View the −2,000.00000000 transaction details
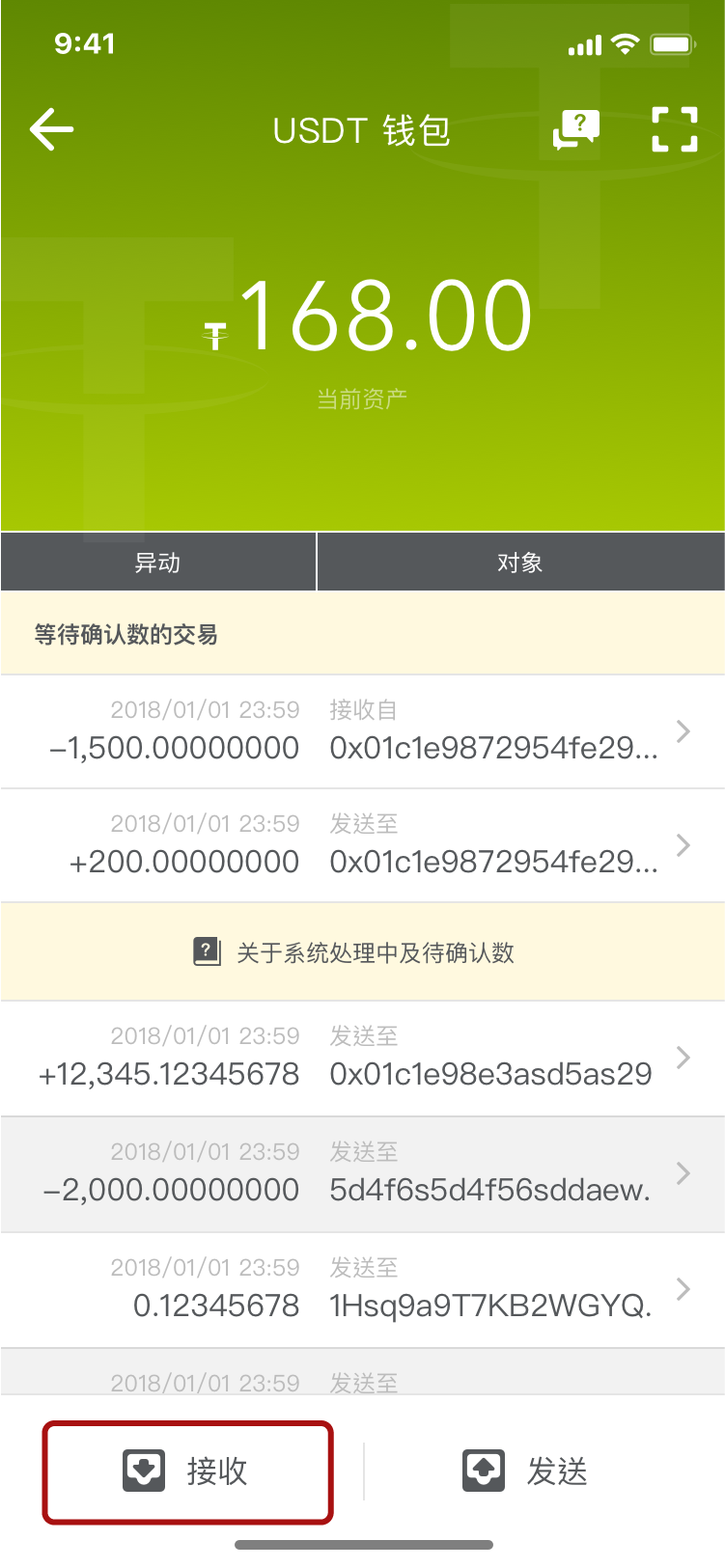The width and height of the screenshot is (725, 1568). (x=362, y=1173)
